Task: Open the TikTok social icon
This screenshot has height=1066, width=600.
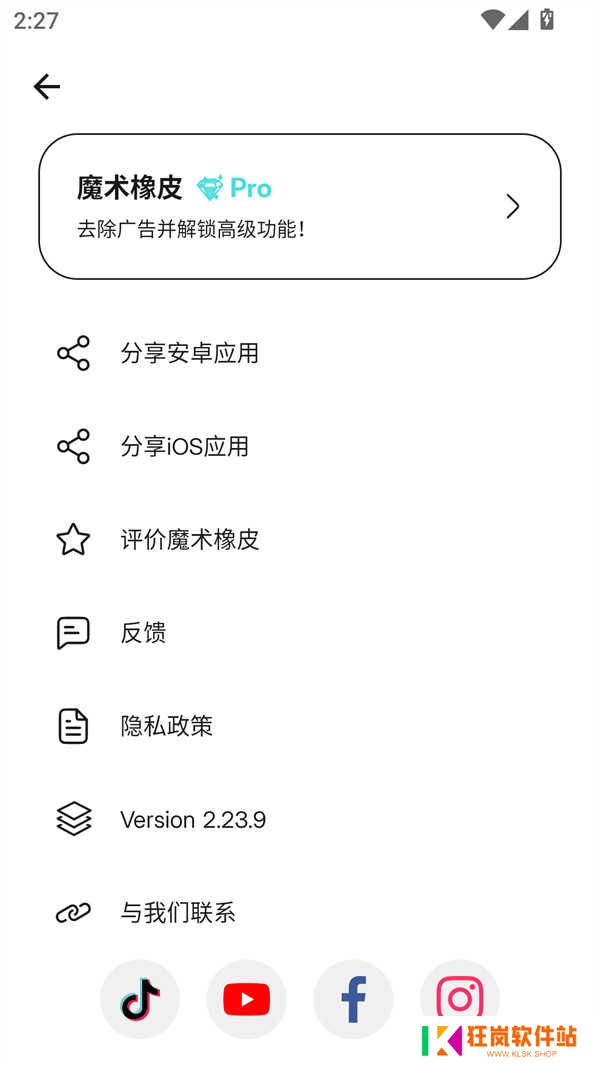Action: click(x=140, y=999)
